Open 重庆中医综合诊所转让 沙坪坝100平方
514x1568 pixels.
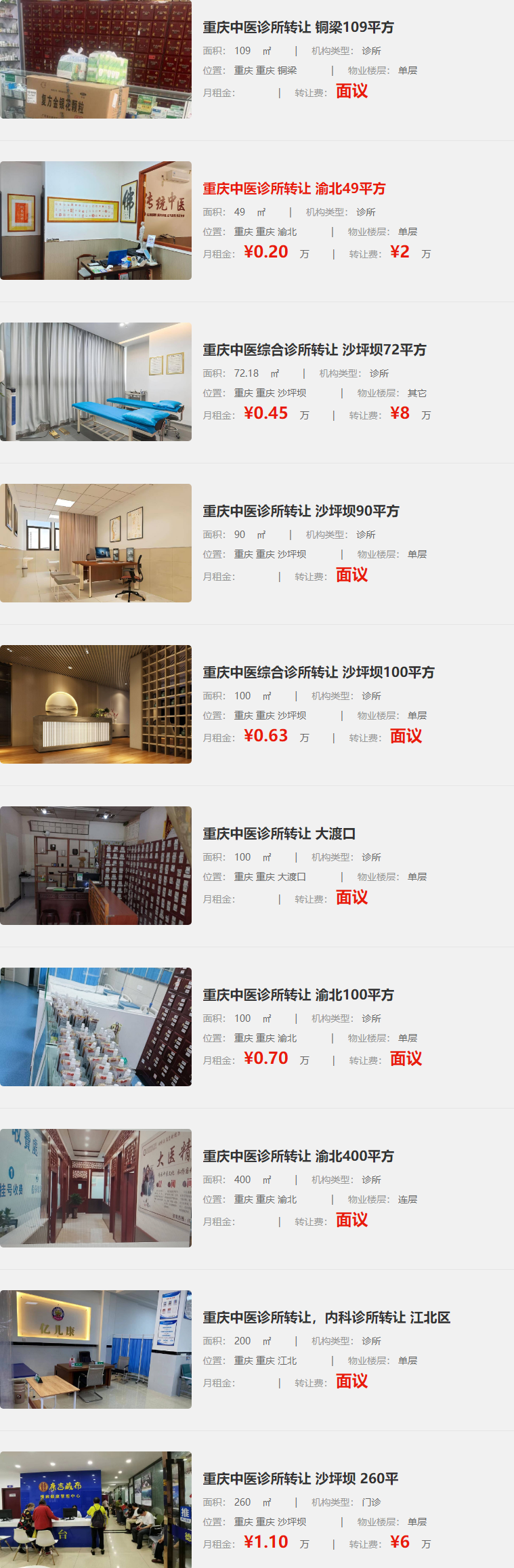pos(318,672)
